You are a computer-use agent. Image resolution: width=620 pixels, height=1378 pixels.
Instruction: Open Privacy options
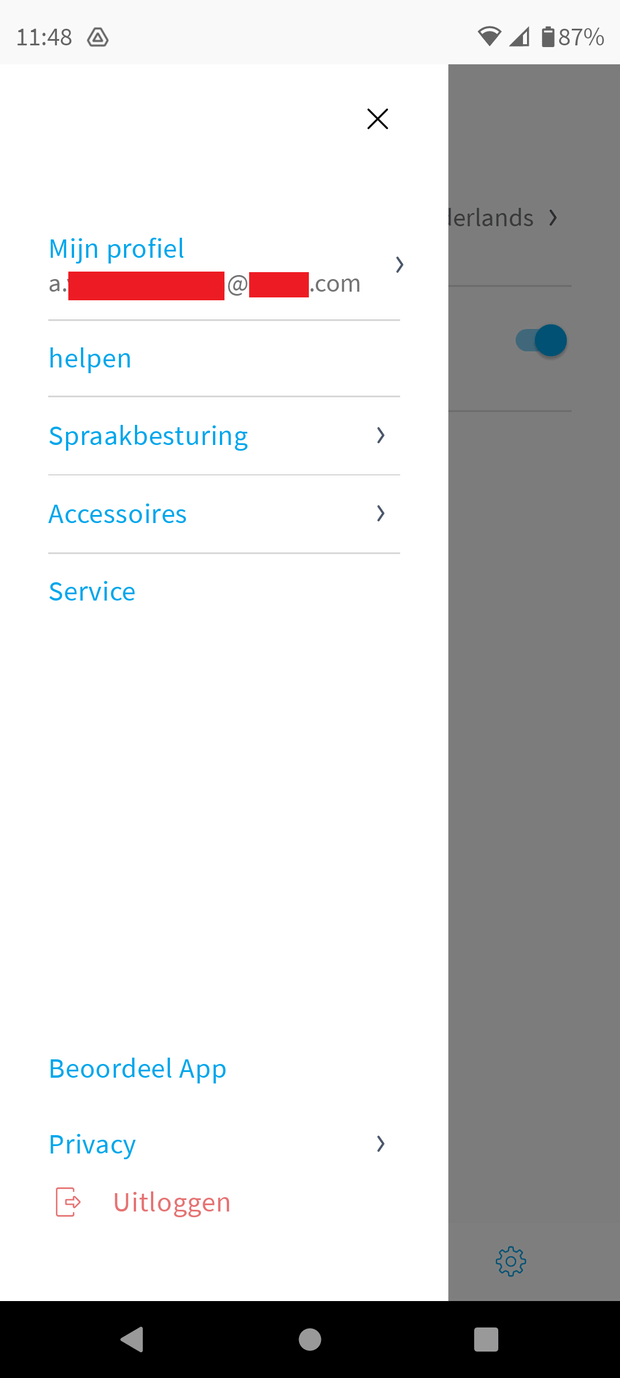(218, 1144)
